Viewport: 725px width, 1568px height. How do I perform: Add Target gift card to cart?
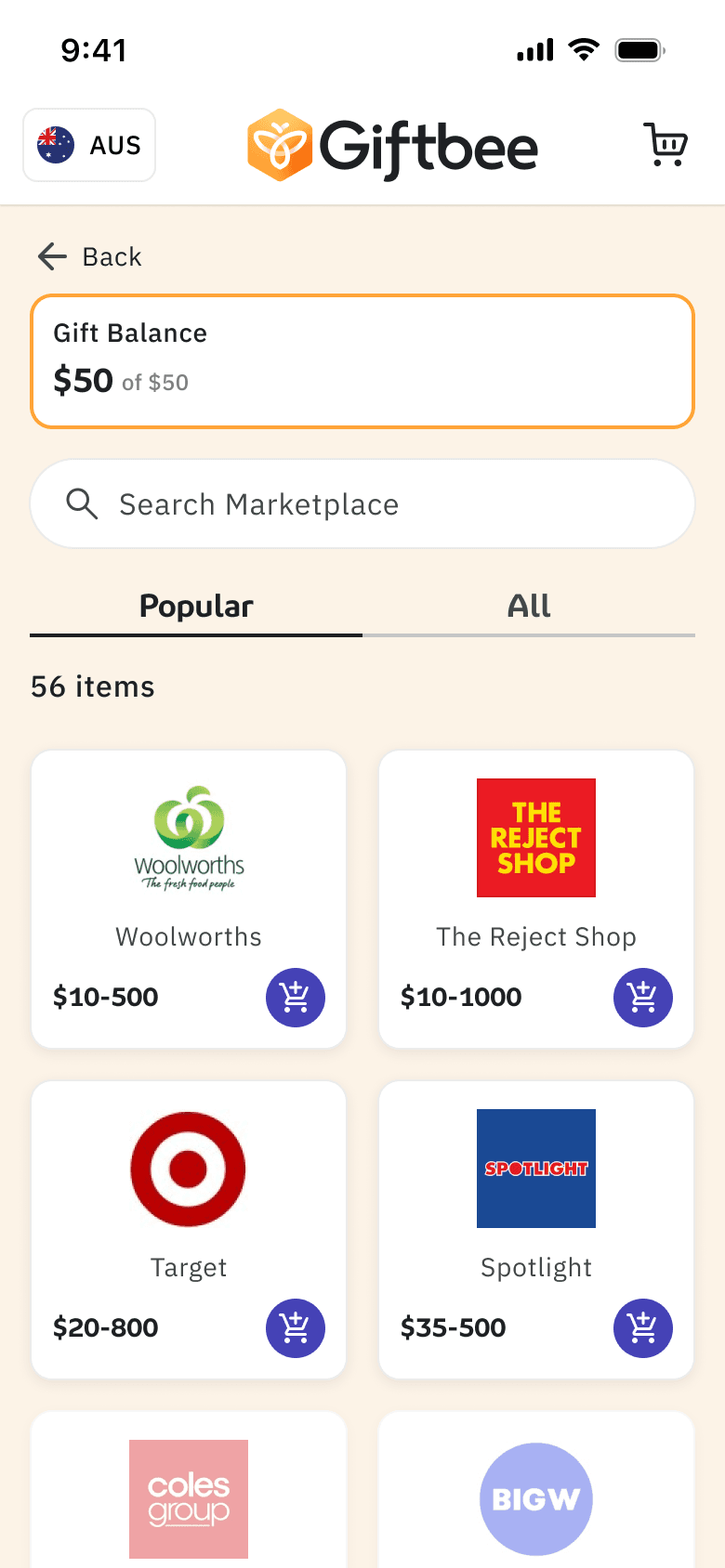coord(296,1328)
